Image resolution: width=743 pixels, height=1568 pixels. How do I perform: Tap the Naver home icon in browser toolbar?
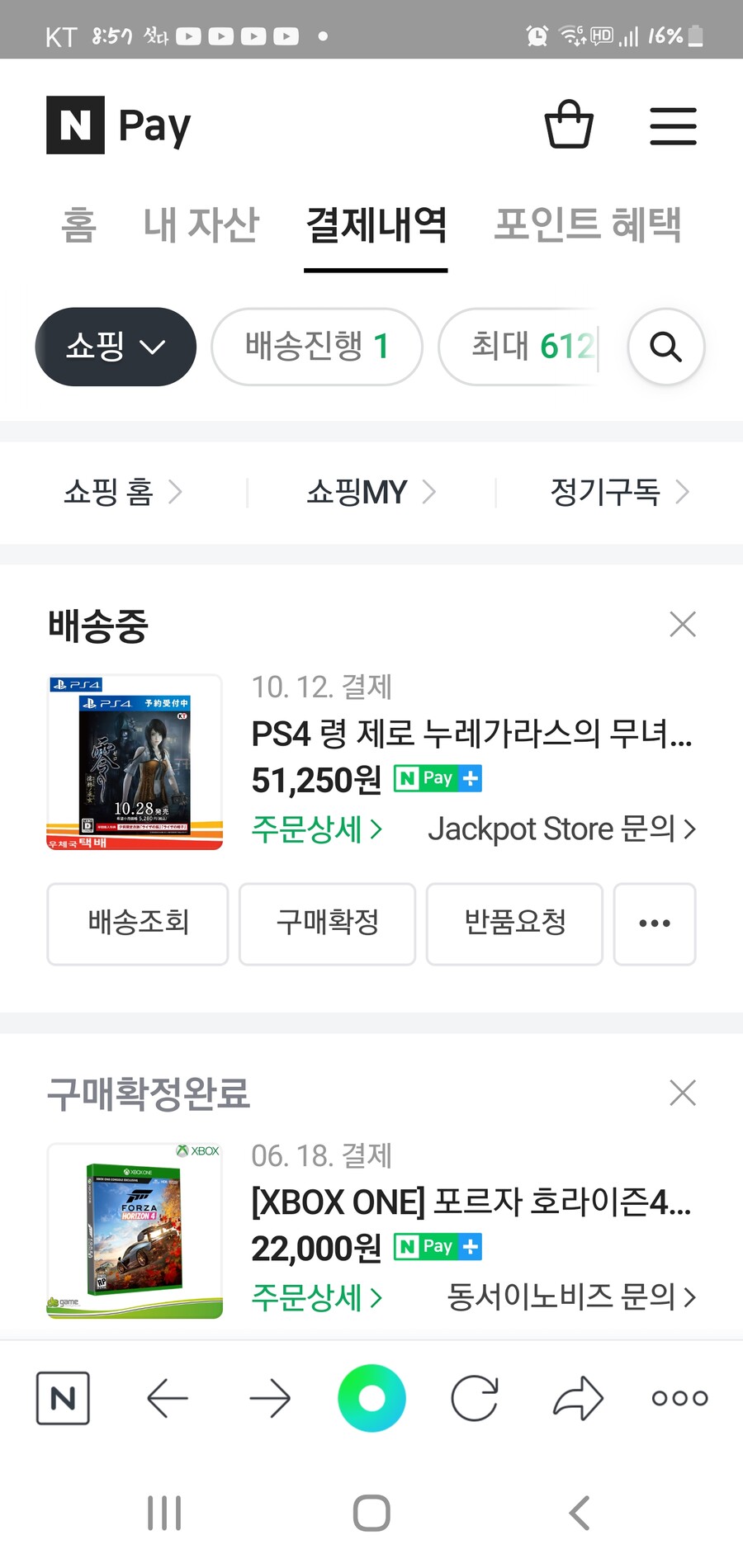[x=63, y=1398]
